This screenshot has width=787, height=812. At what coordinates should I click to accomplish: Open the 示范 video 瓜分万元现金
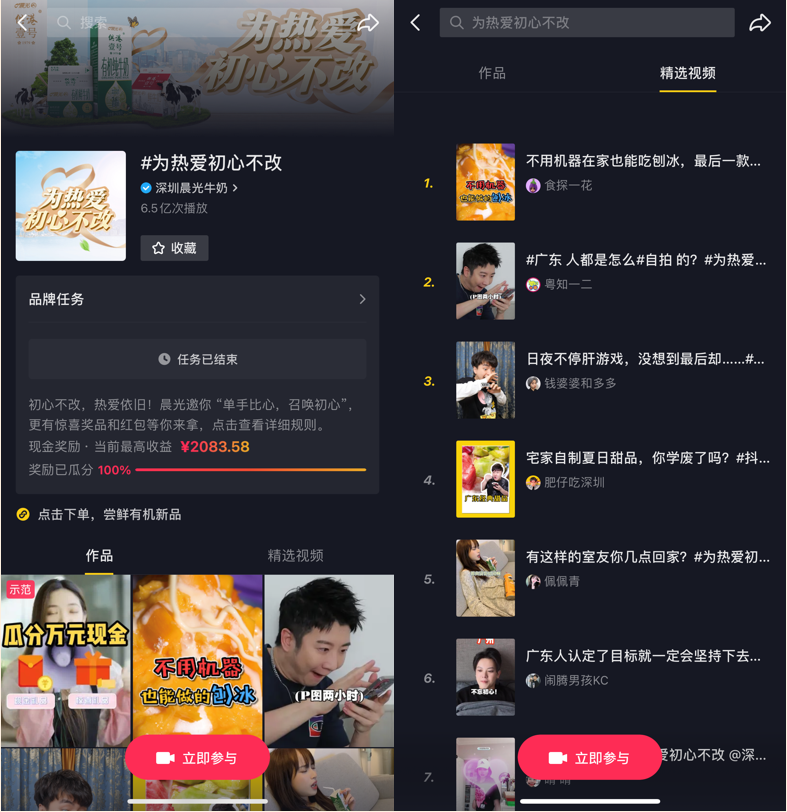point(66,660)
